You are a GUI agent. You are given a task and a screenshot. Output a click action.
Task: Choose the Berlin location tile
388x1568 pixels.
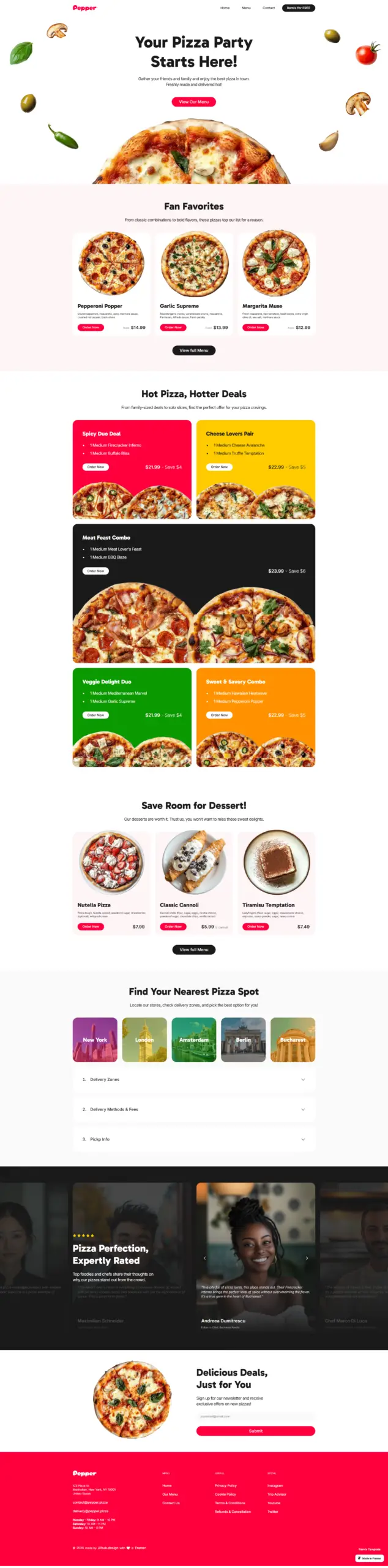244,1039
